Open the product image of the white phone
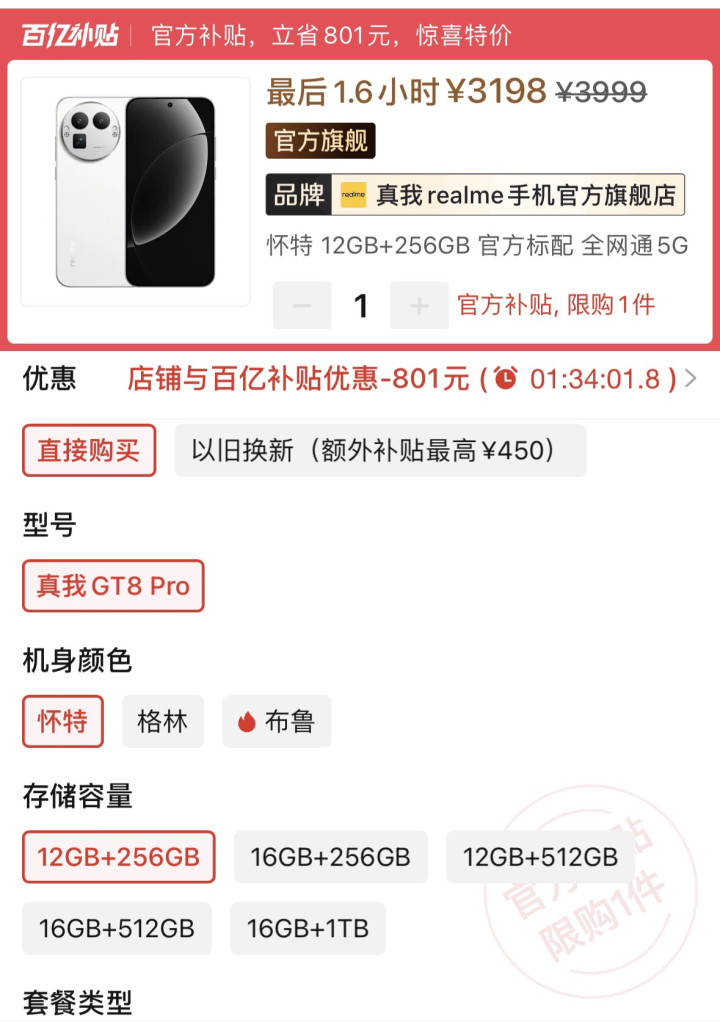720x1022 pixels. (135, 192)
